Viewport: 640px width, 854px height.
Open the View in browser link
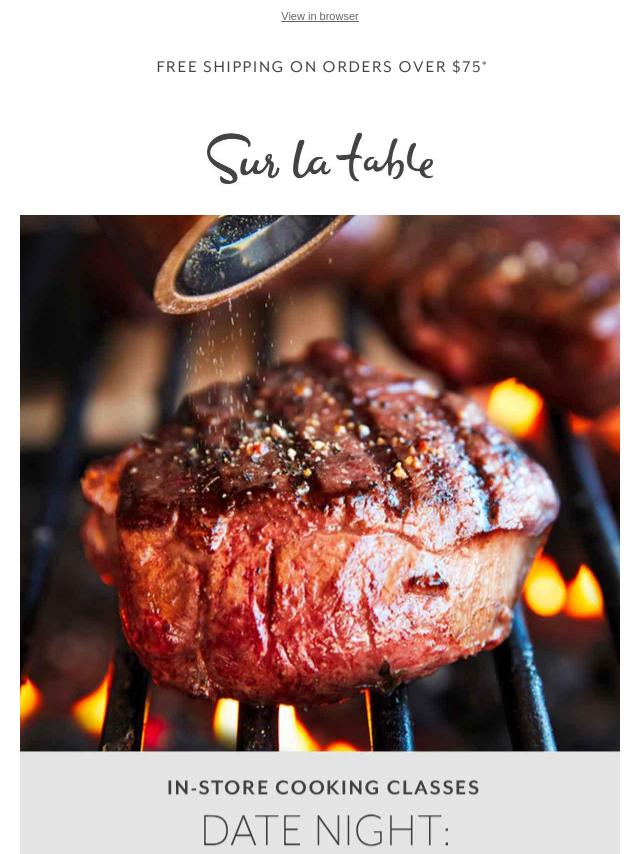pyautogui.click(x=319, y=16)
